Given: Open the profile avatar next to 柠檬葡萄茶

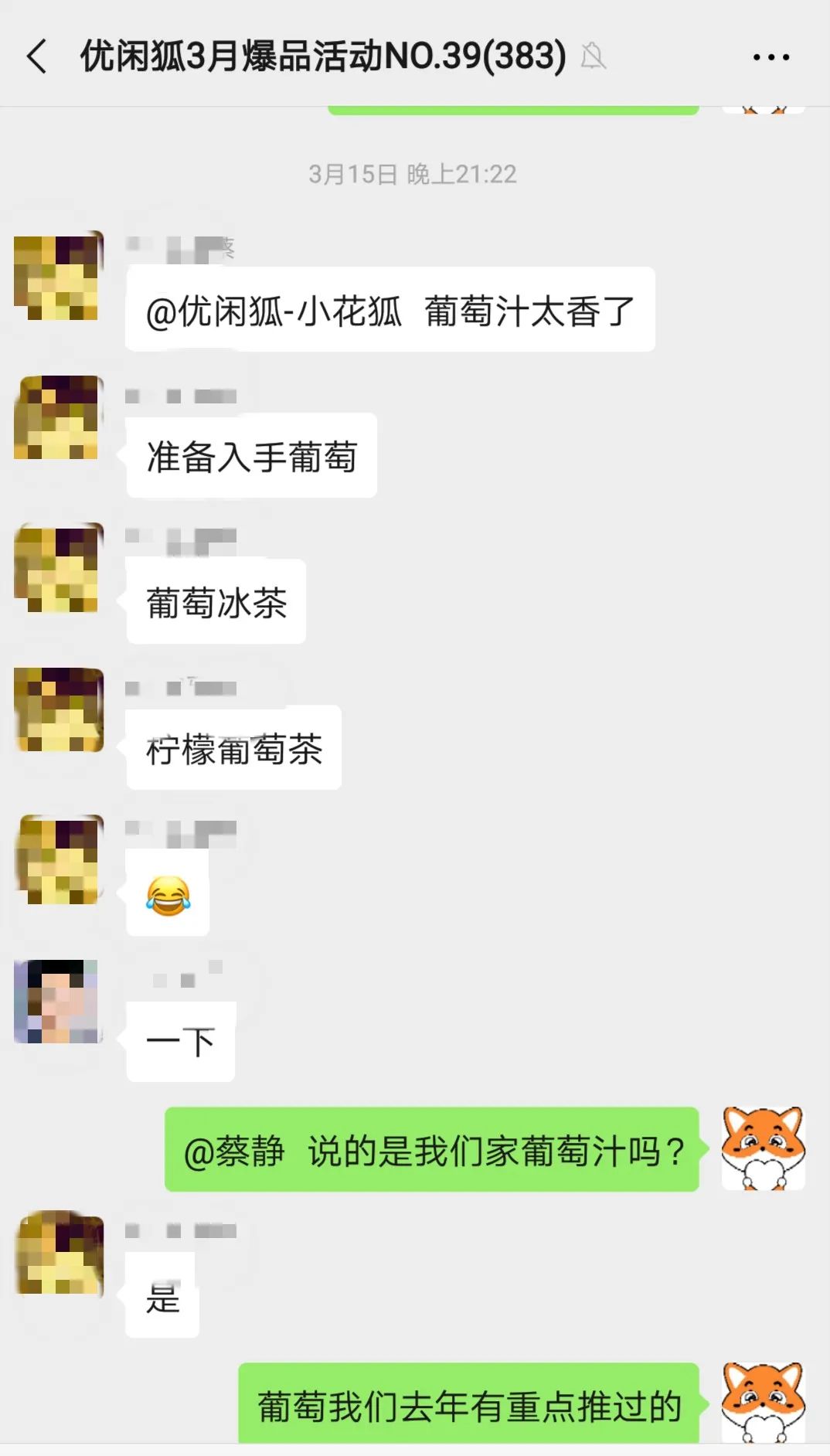Looking at the screenshot, I should [59, 710].
